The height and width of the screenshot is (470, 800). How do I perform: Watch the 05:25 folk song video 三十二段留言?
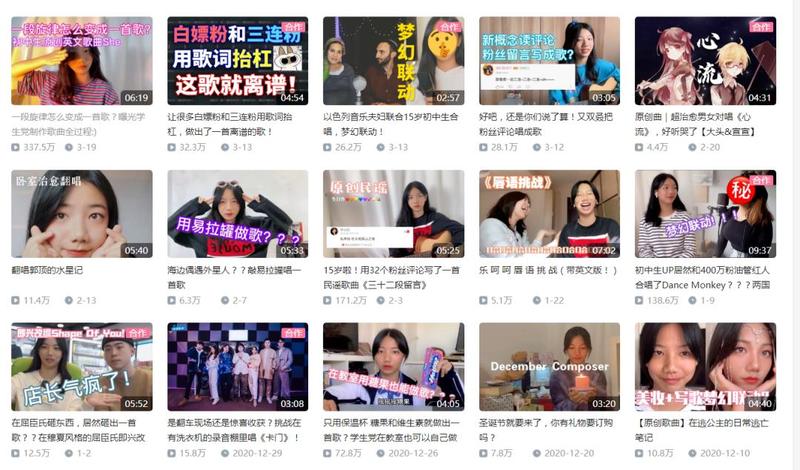(393, 213)
